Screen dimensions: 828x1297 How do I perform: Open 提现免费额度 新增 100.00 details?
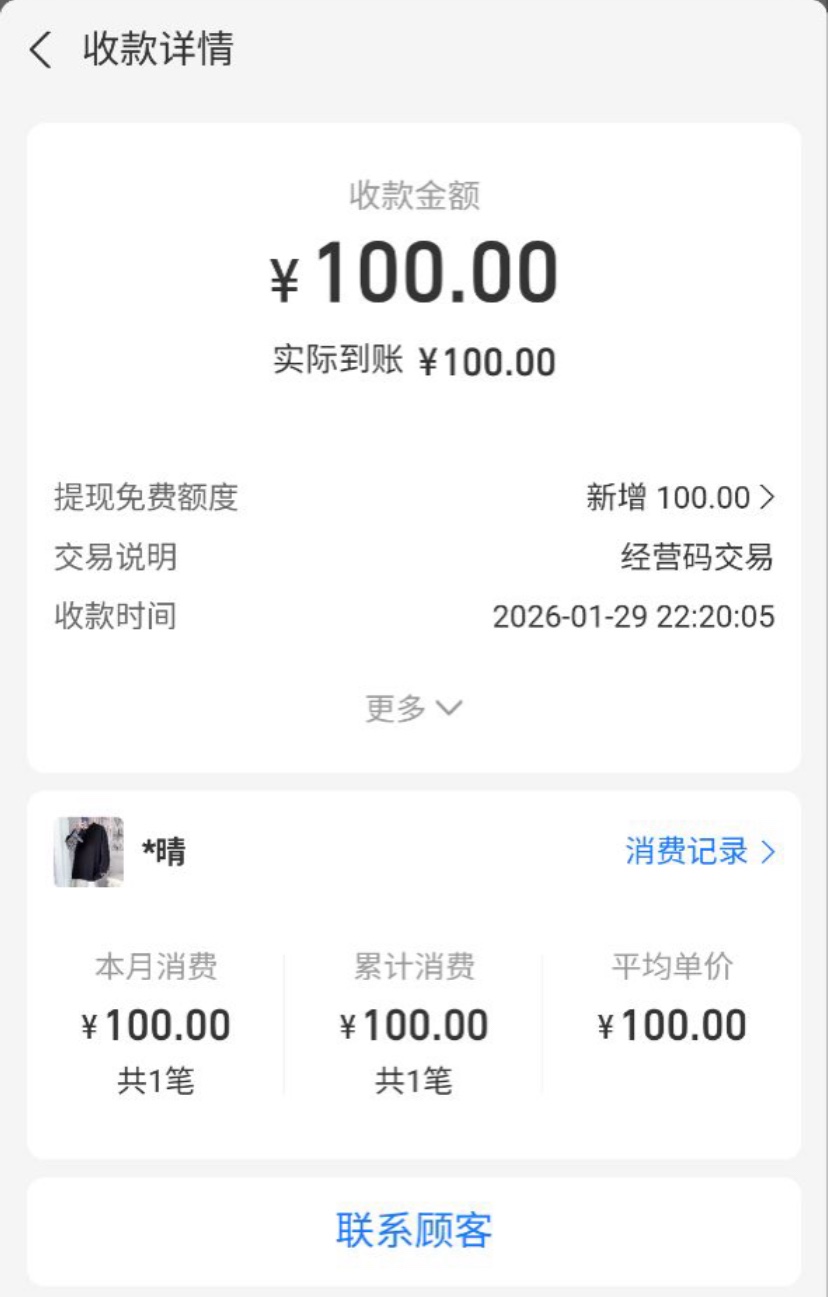tap(680, 497)
